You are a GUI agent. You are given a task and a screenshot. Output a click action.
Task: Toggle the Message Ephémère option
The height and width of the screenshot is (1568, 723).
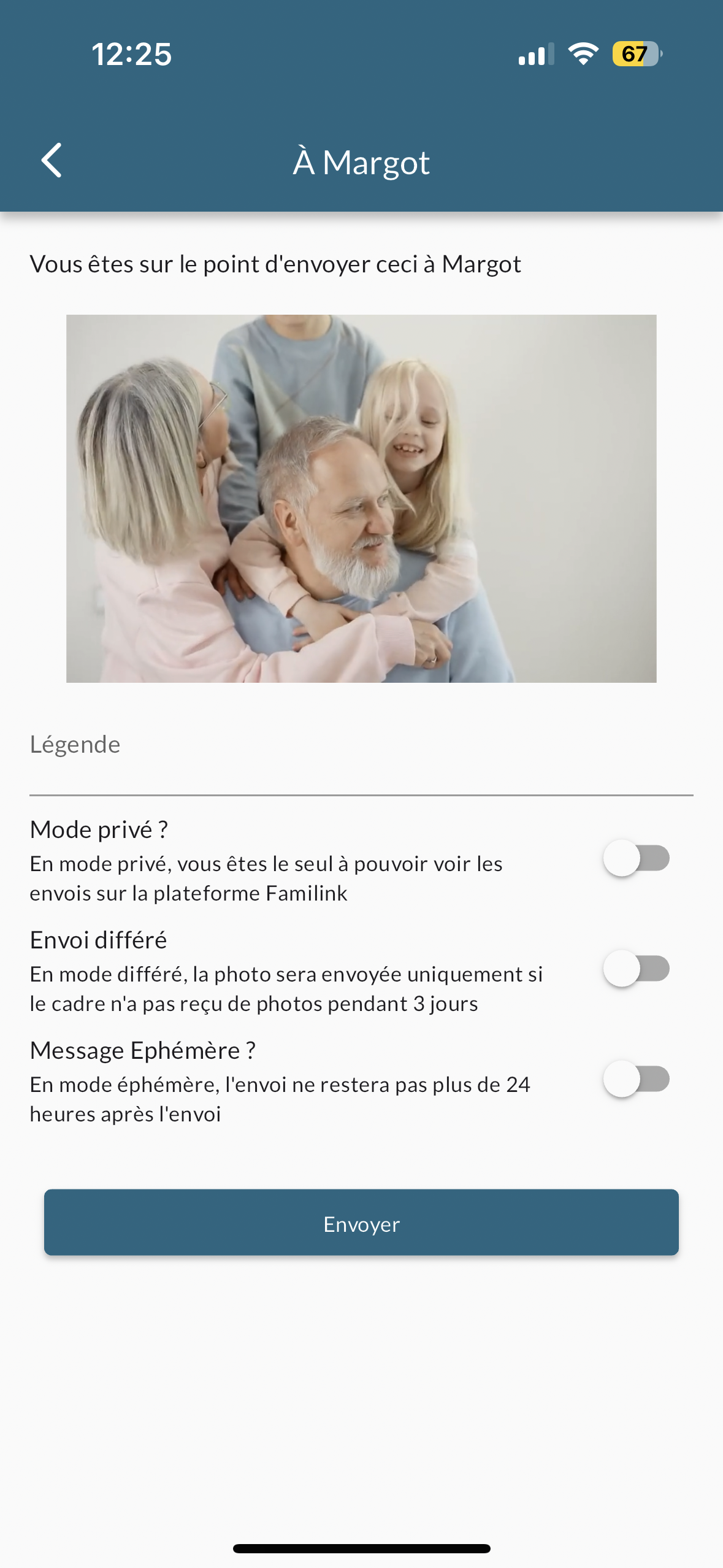(x=636, y=1078)
